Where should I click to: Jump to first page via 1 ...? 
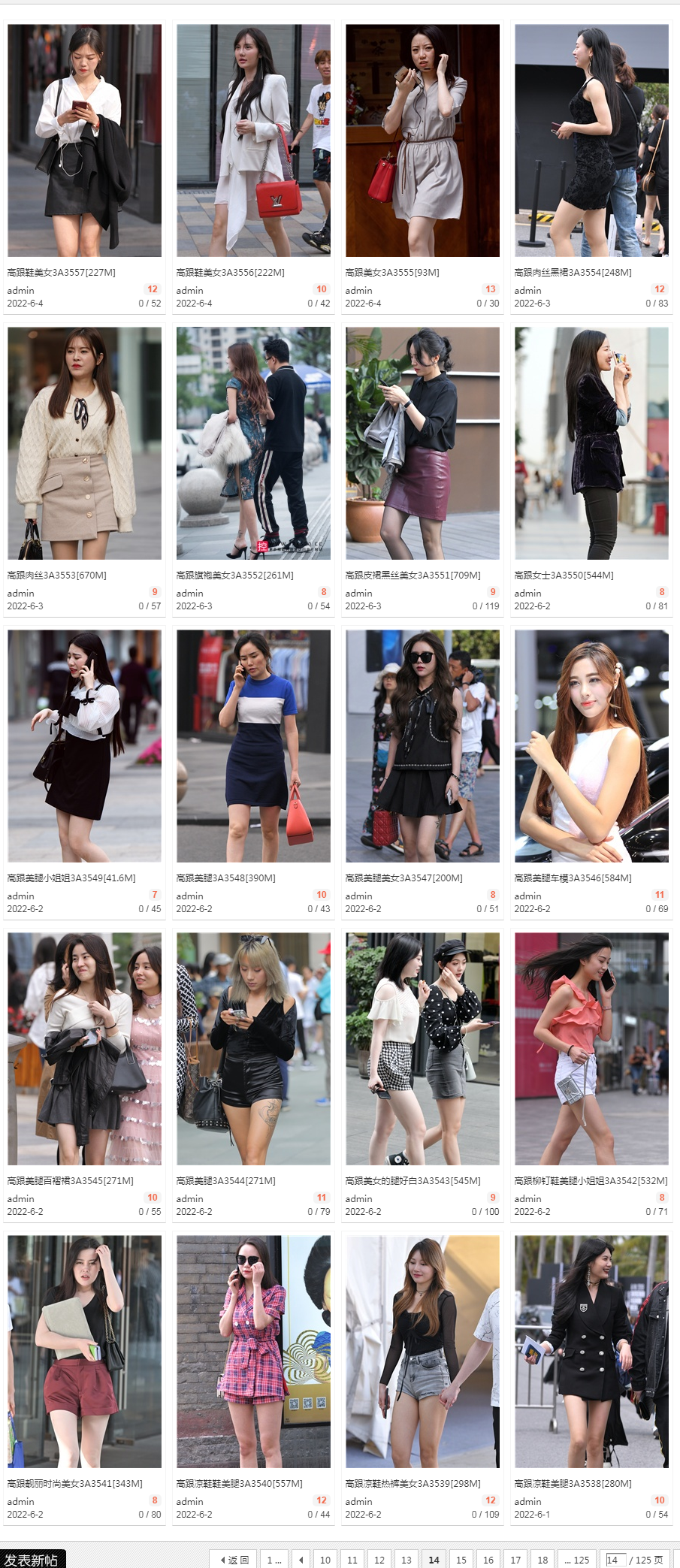tap(274, 1560)
